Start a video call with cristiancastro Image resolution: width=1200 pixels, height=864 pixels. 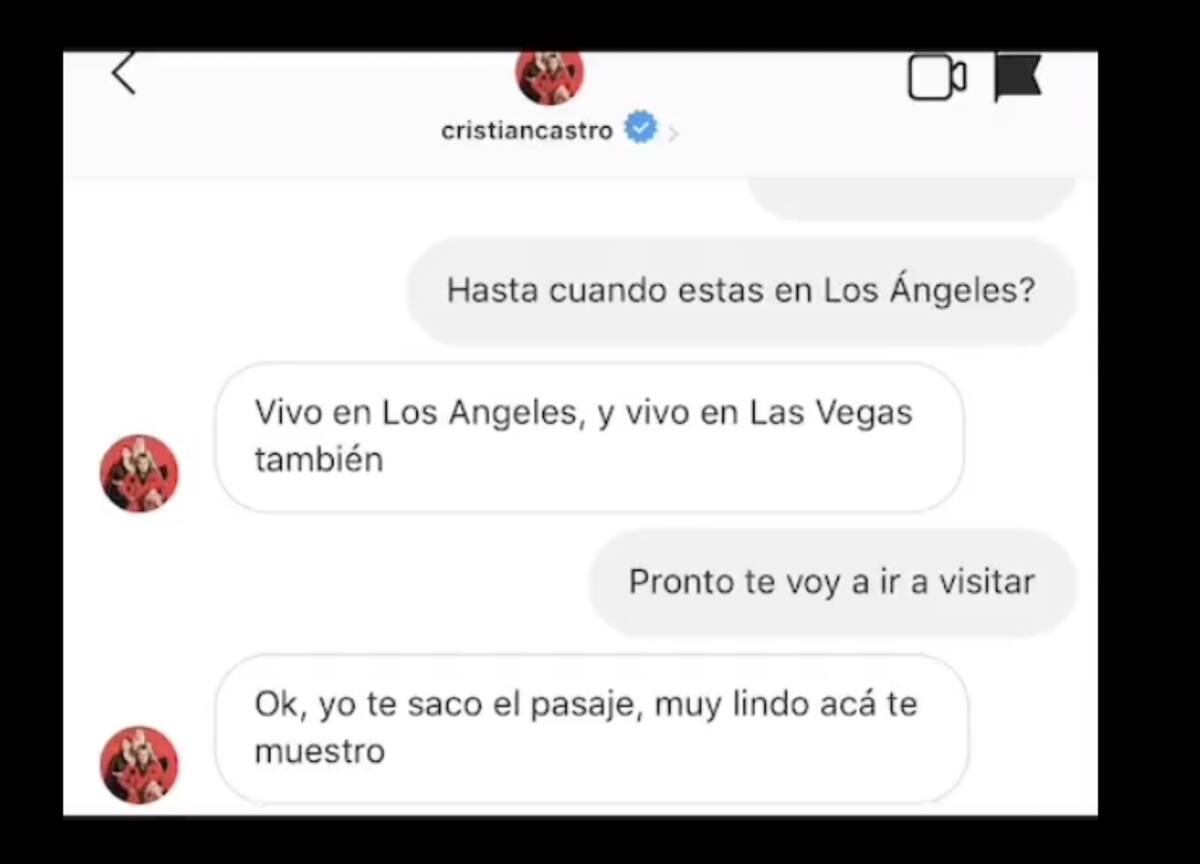point(936,78)
